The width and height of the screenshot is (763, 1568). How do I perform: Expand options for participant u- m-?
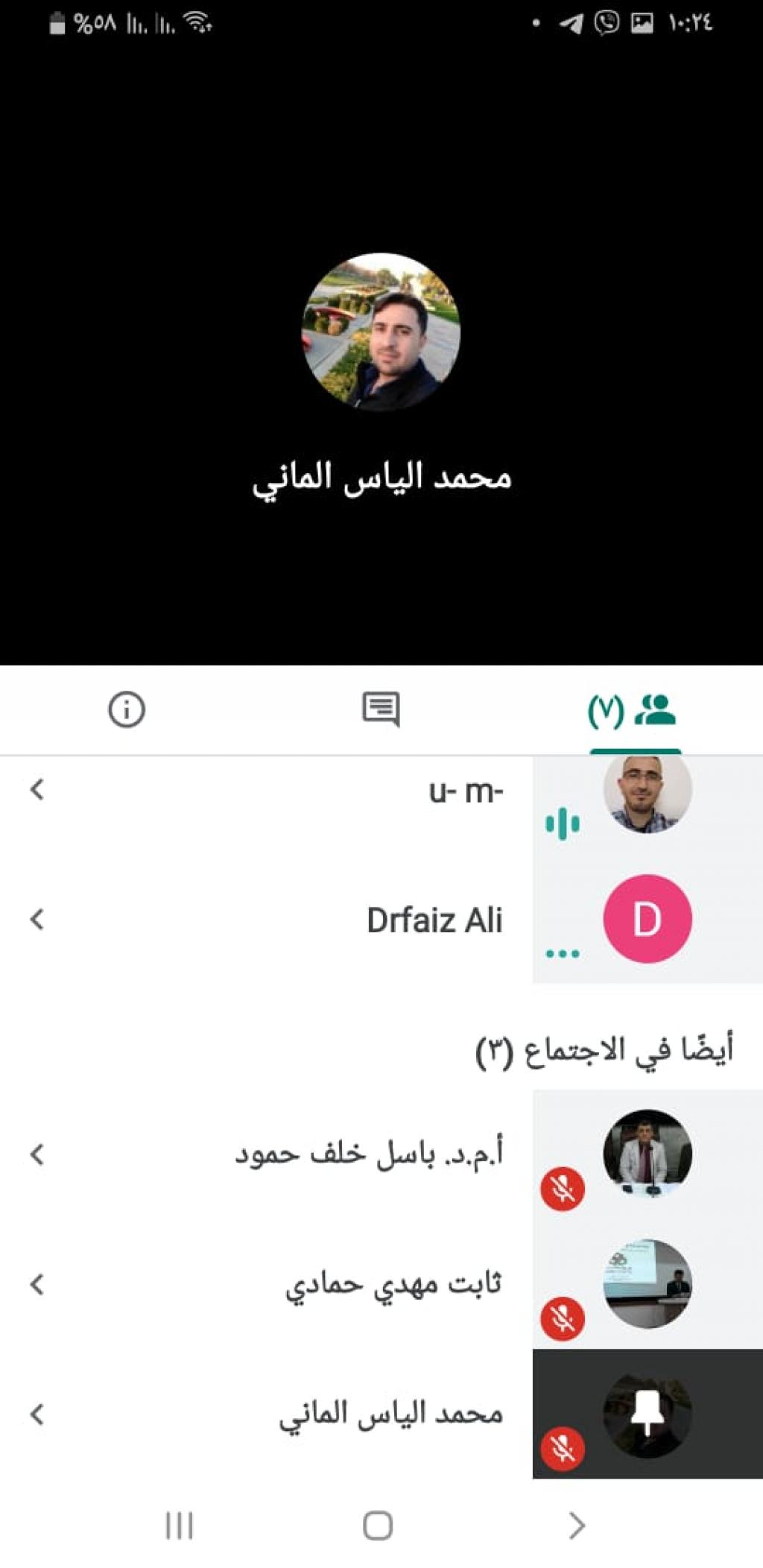[37, 789]
